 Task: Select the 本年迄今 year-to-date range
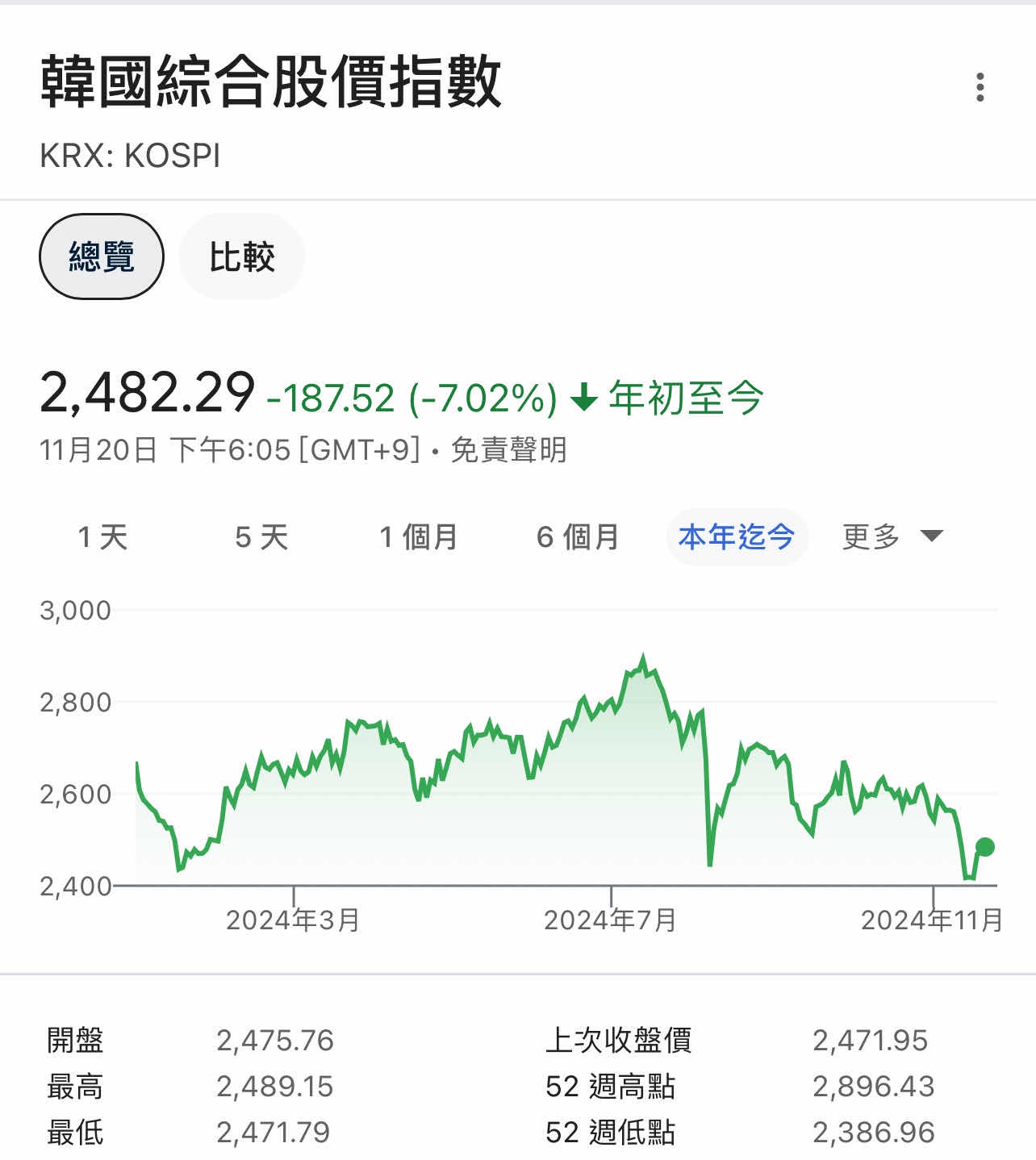(x=737, y=536)
